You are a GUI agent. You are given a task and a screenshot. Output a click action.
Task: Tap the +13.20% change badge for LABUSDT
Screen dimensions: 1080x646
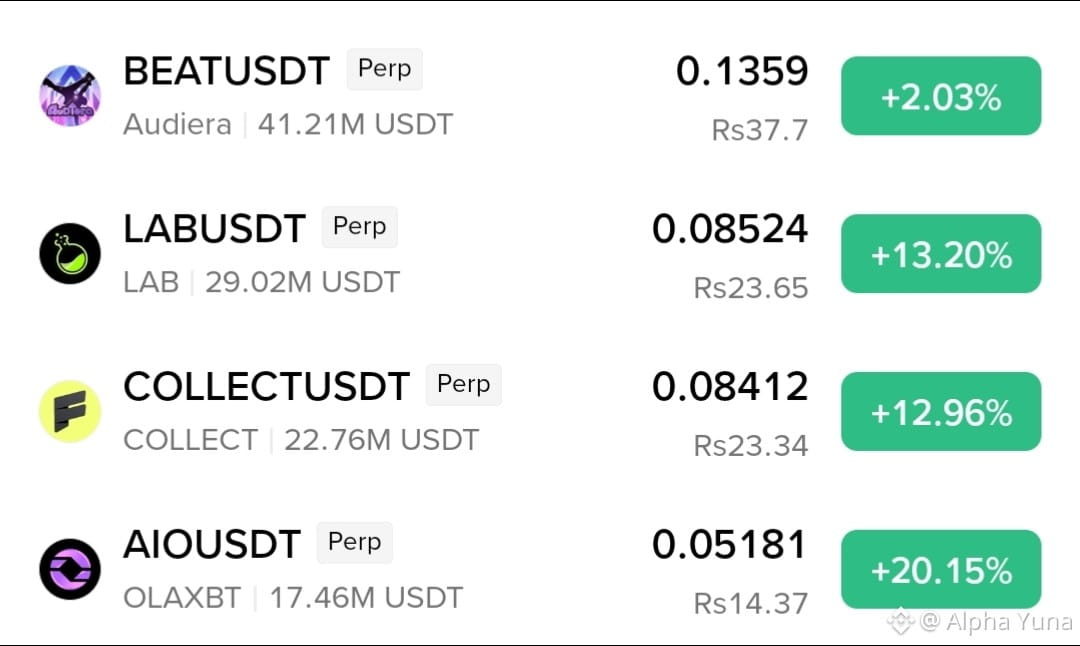coord(941,253)
